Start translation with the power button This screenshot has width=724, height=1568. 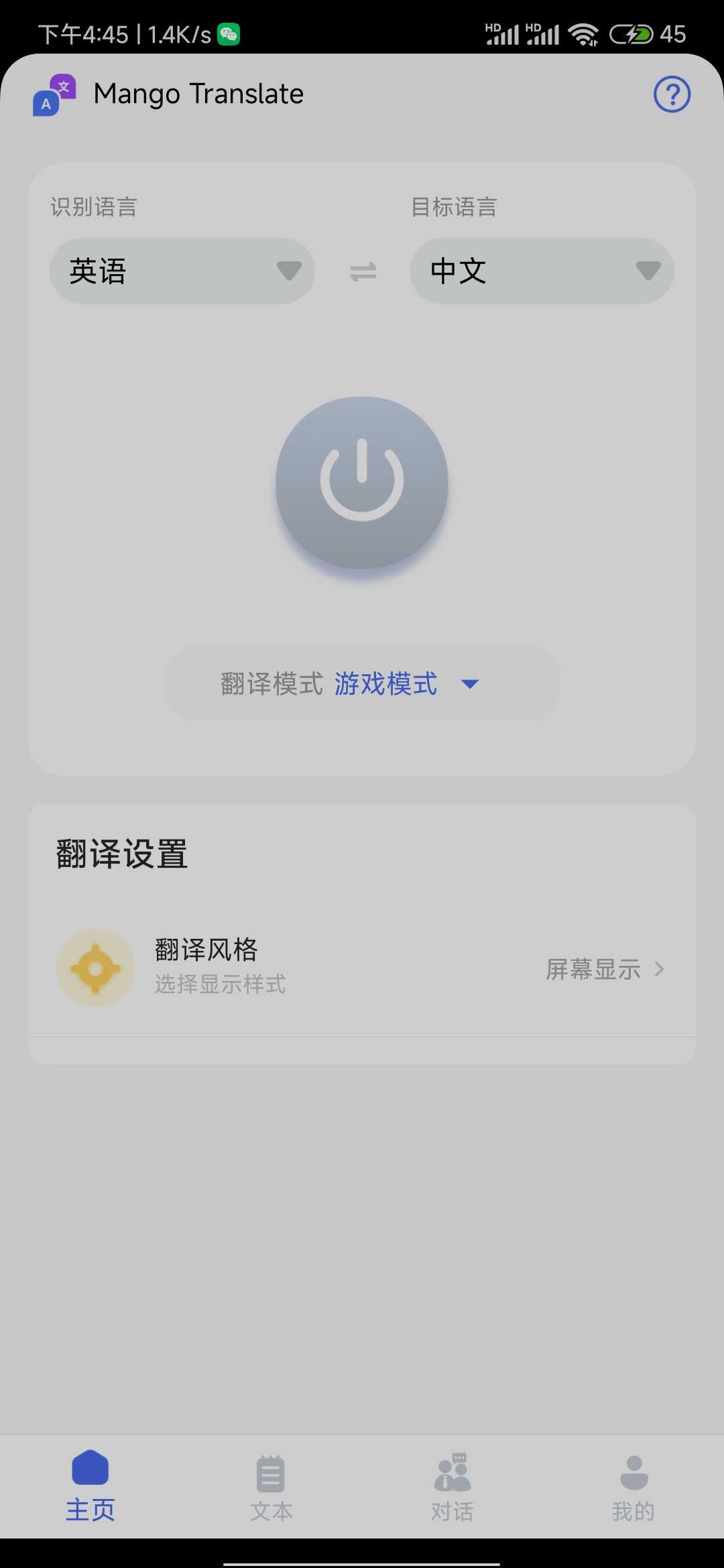[362, 482]
